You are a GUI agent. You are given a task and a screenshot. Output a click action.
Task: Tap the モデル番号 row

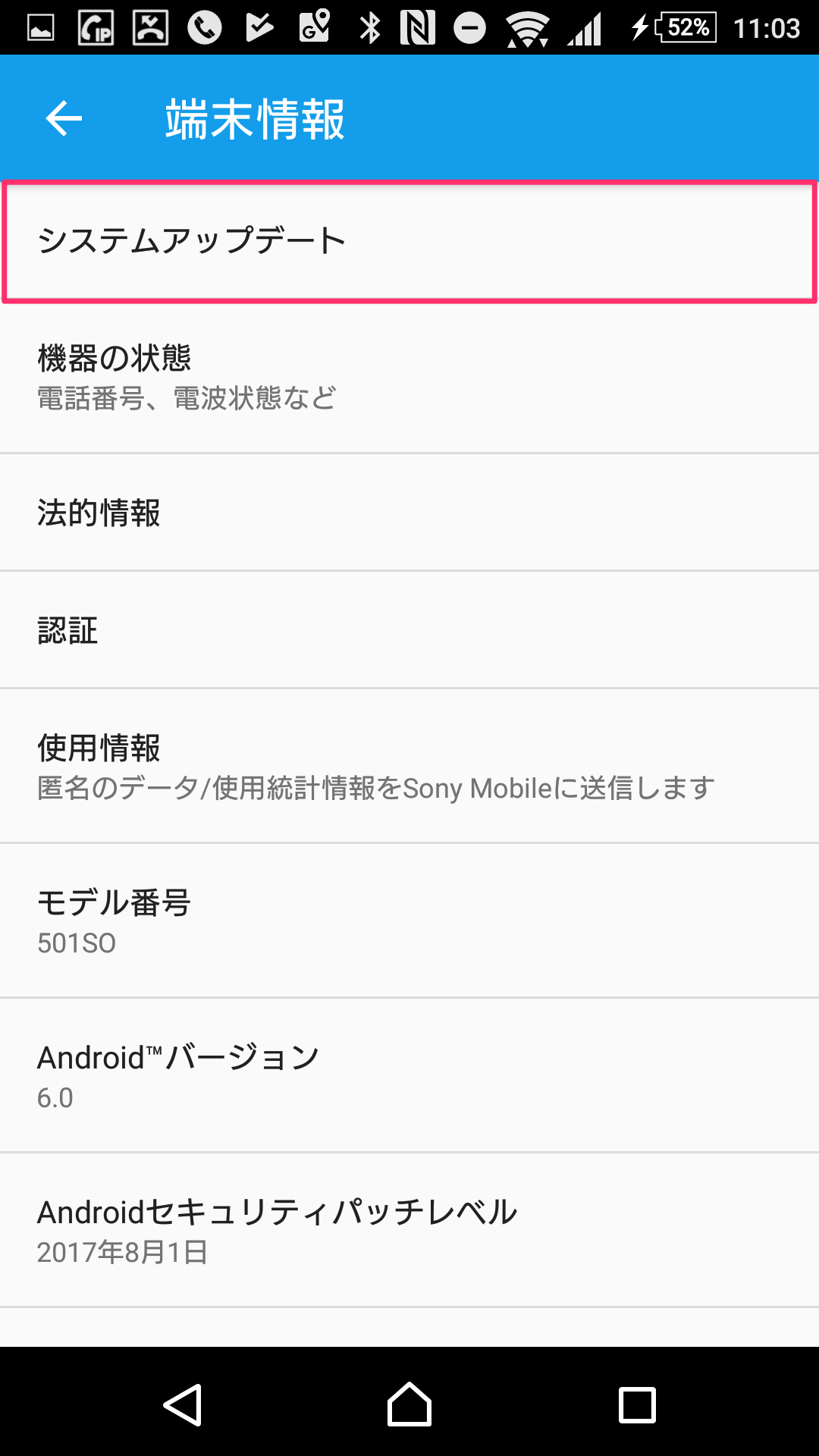(409, 921)
